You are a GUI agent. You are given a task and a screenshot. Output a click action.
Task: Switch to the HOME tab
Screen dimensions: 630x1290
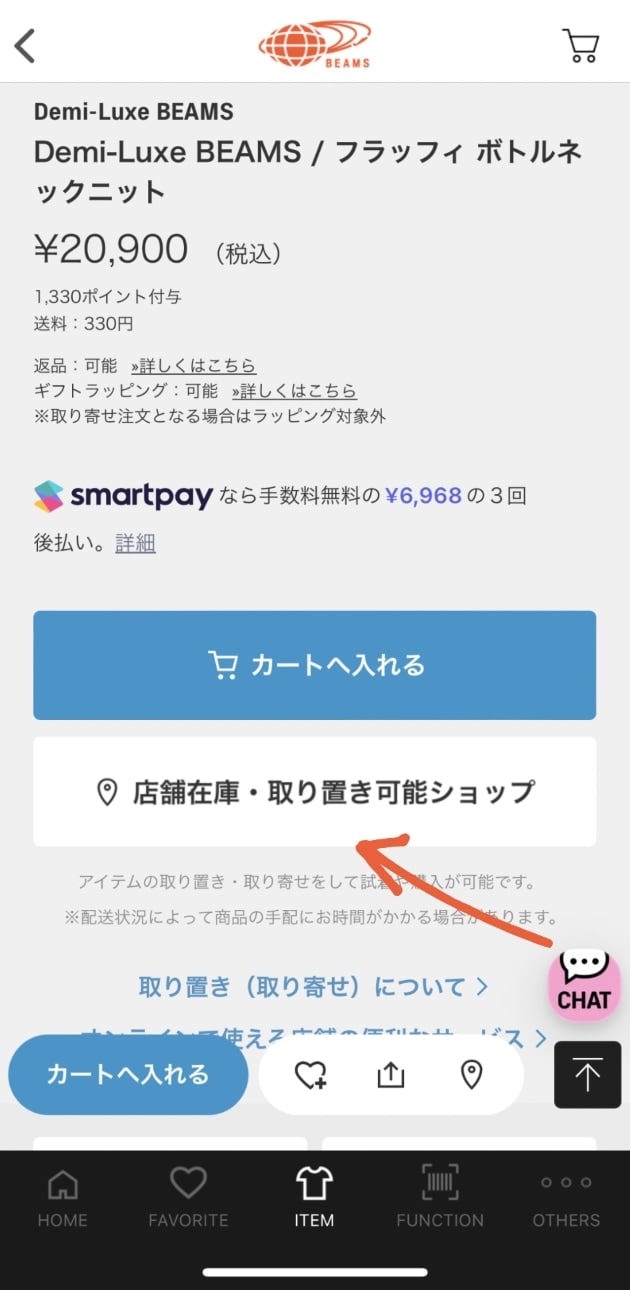(x=63, y=1198)
